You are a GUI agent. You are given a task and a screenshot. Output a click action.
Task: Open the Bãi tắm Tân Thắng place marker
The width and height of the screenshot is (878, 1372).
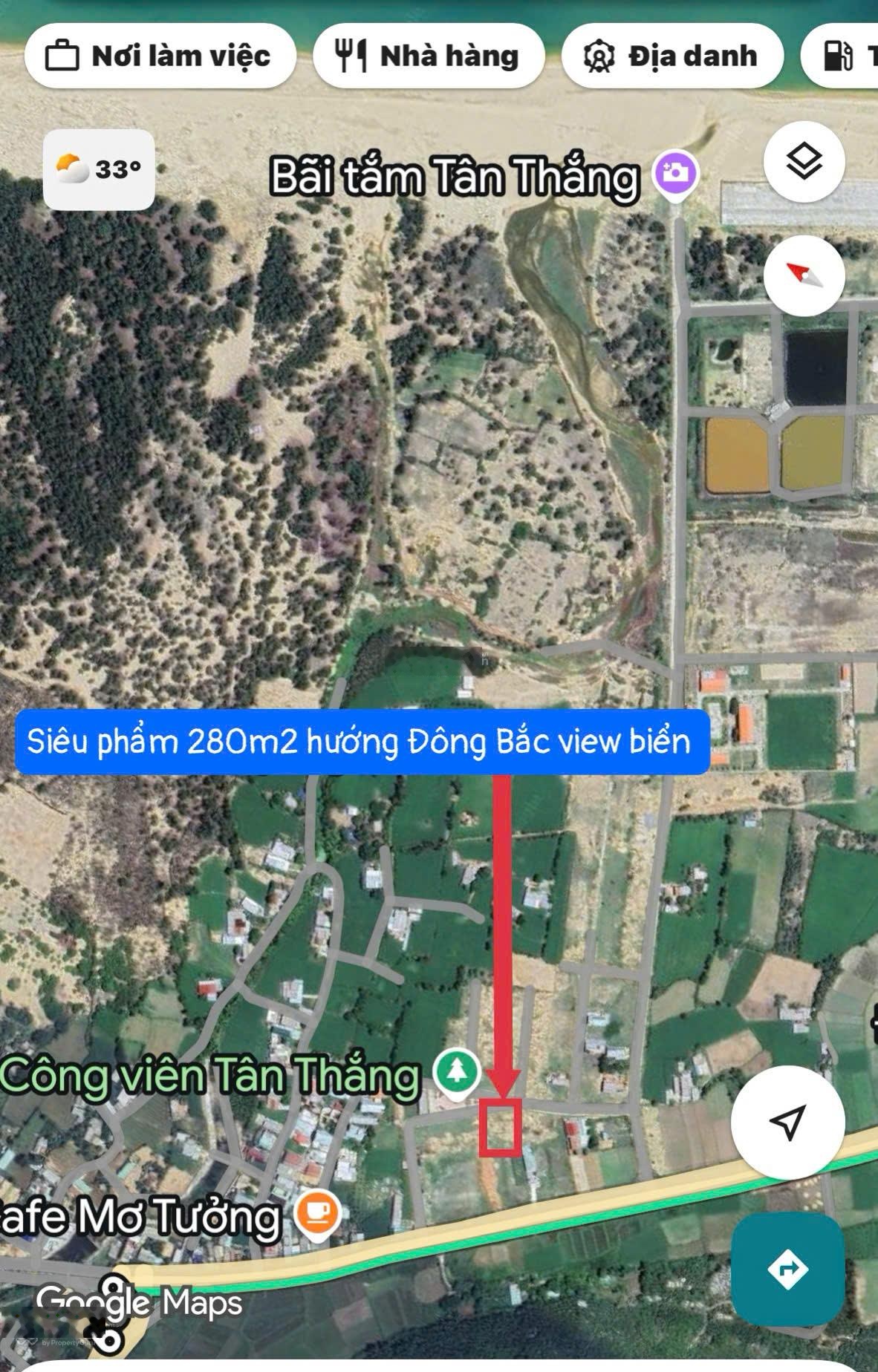[674, 174]
